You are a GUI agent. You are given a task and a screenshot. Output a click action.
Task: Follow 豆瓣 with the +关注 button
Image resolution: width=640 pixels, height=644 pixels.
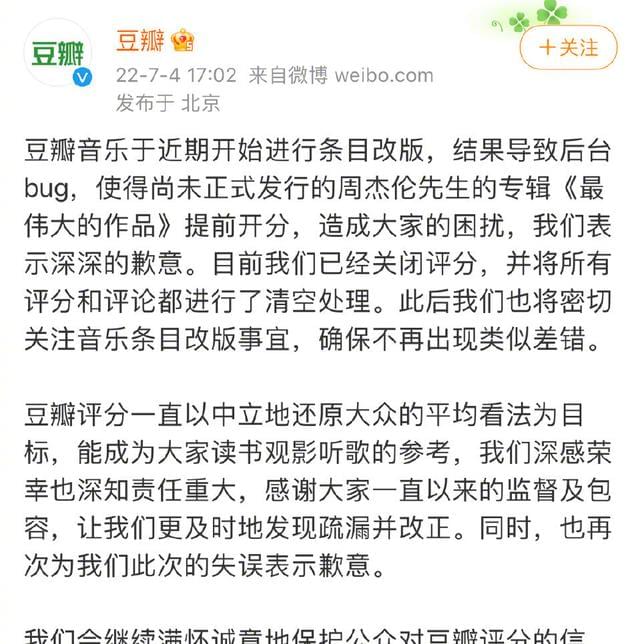568,47
